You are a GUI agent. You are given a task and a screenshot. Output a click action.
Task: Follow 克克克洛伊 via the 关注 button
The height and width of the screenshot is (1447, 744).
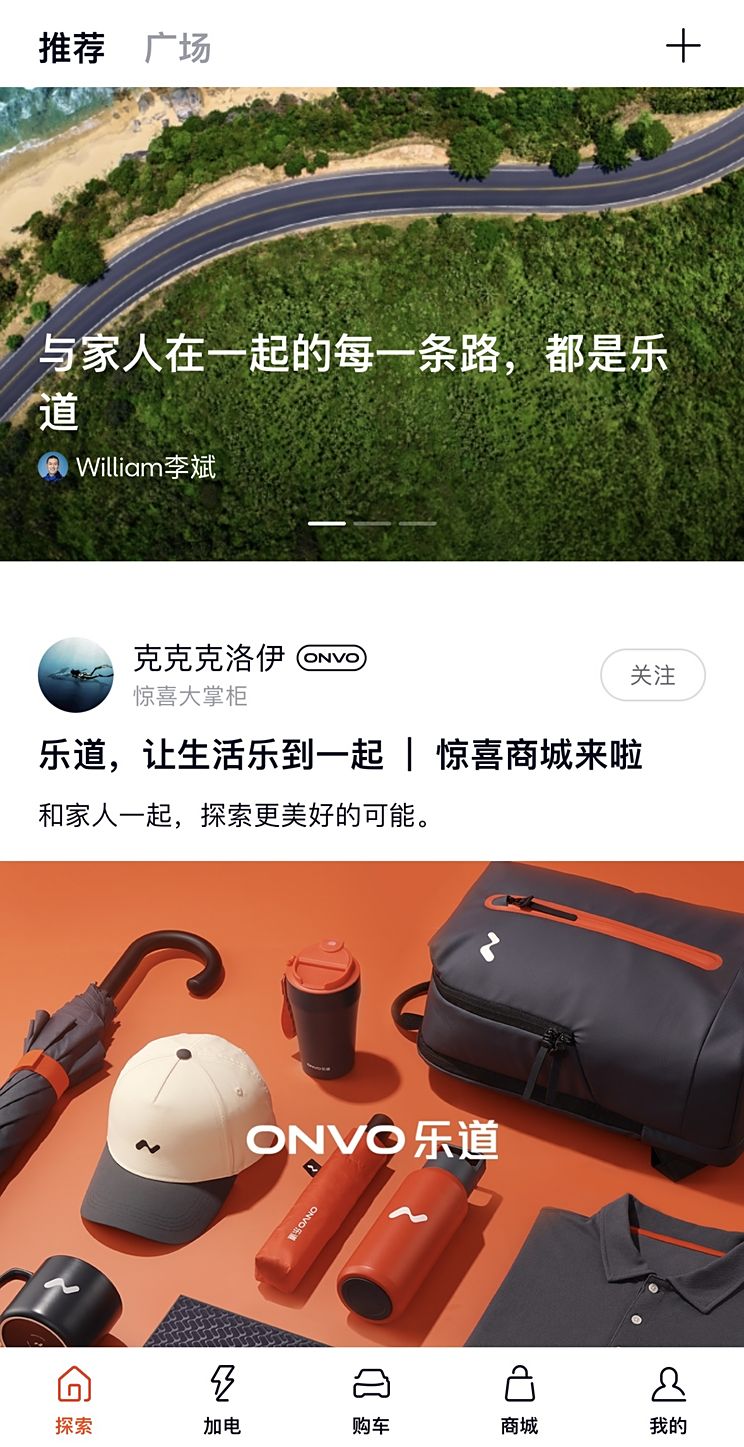(654, 676)
